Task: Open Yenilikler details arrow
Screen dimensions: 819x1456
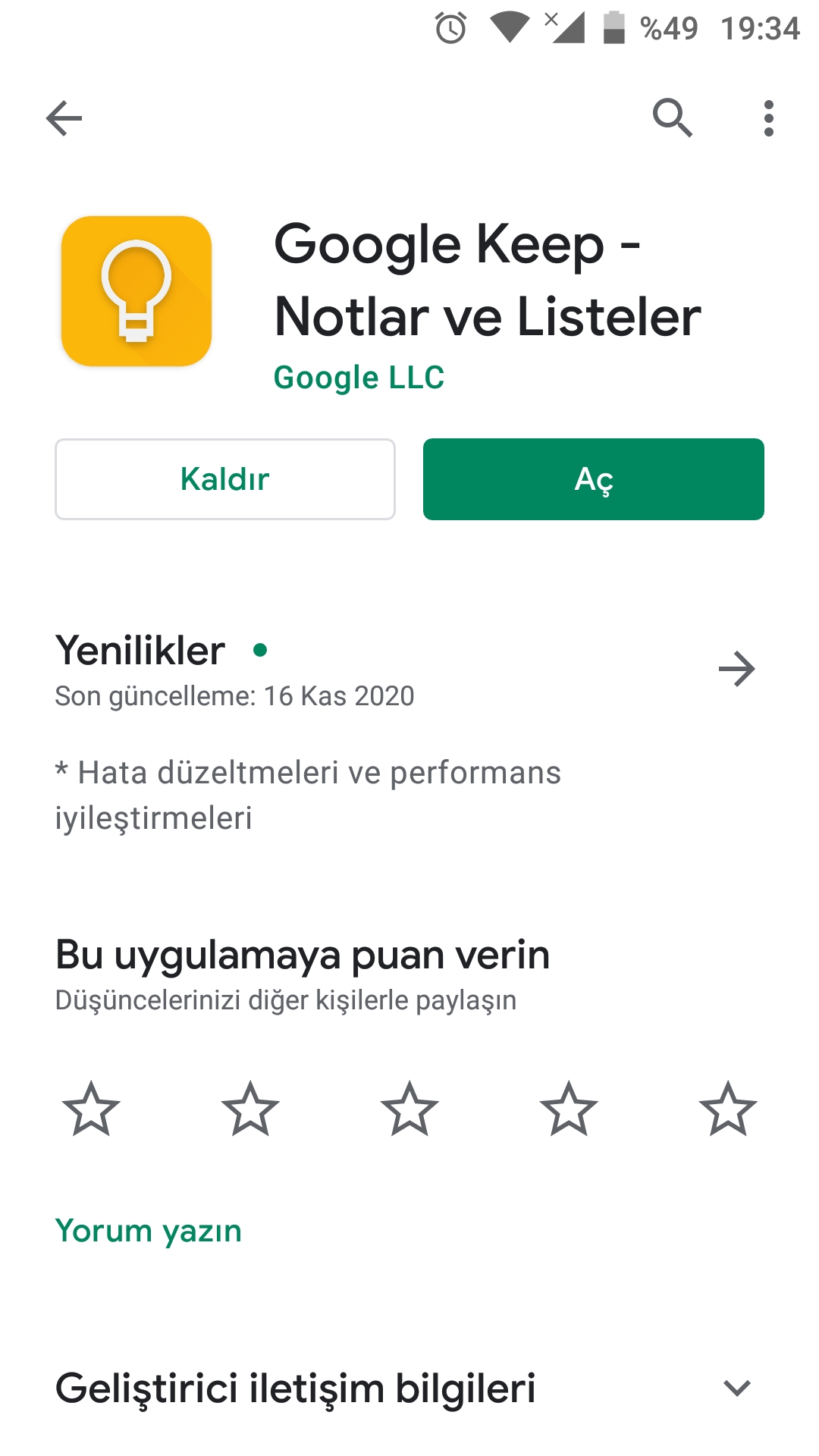Action: pyautogui.click(x=736, y=669)
